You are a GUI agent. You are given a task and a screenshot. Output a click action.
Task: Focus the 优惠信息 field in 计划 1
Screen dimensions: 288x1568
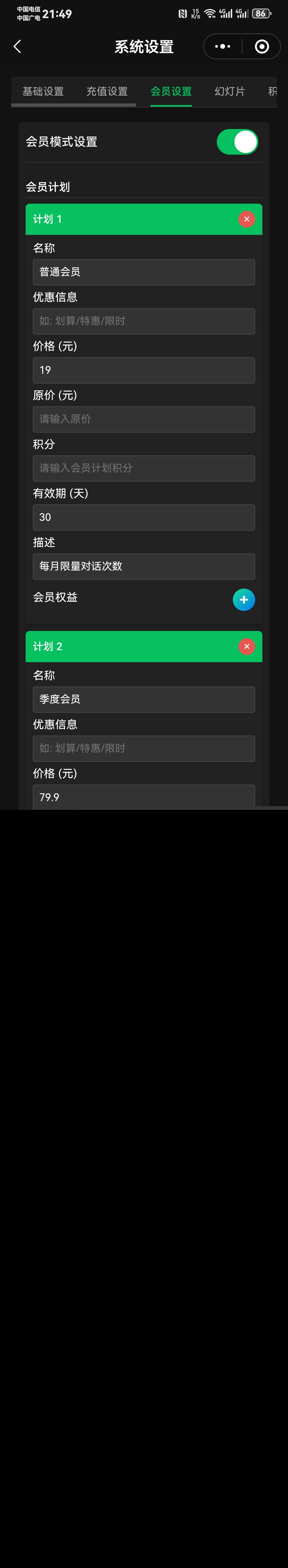tap(144, 321)
